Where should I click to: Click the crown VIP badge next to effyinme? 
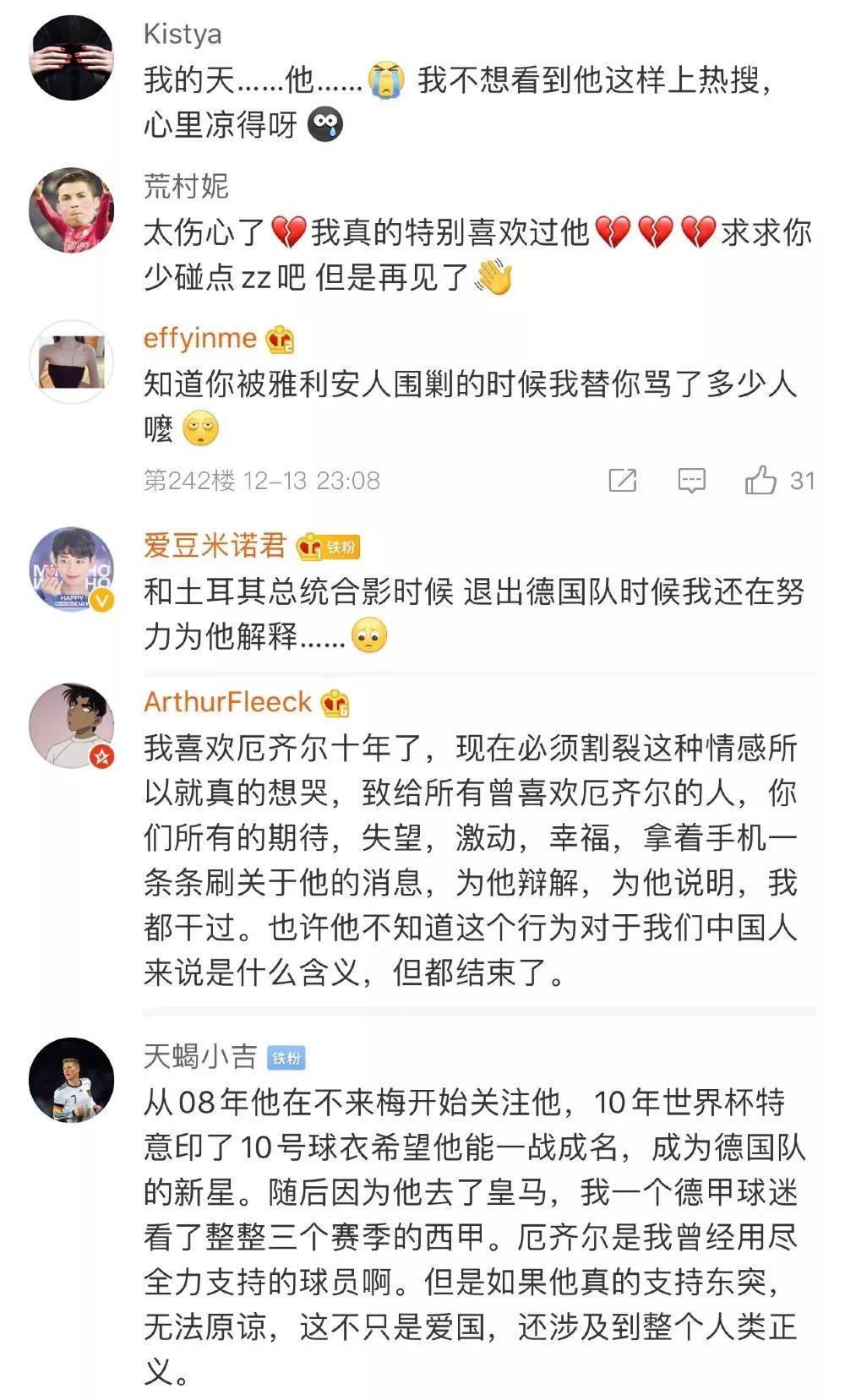[x=281, y=339]
